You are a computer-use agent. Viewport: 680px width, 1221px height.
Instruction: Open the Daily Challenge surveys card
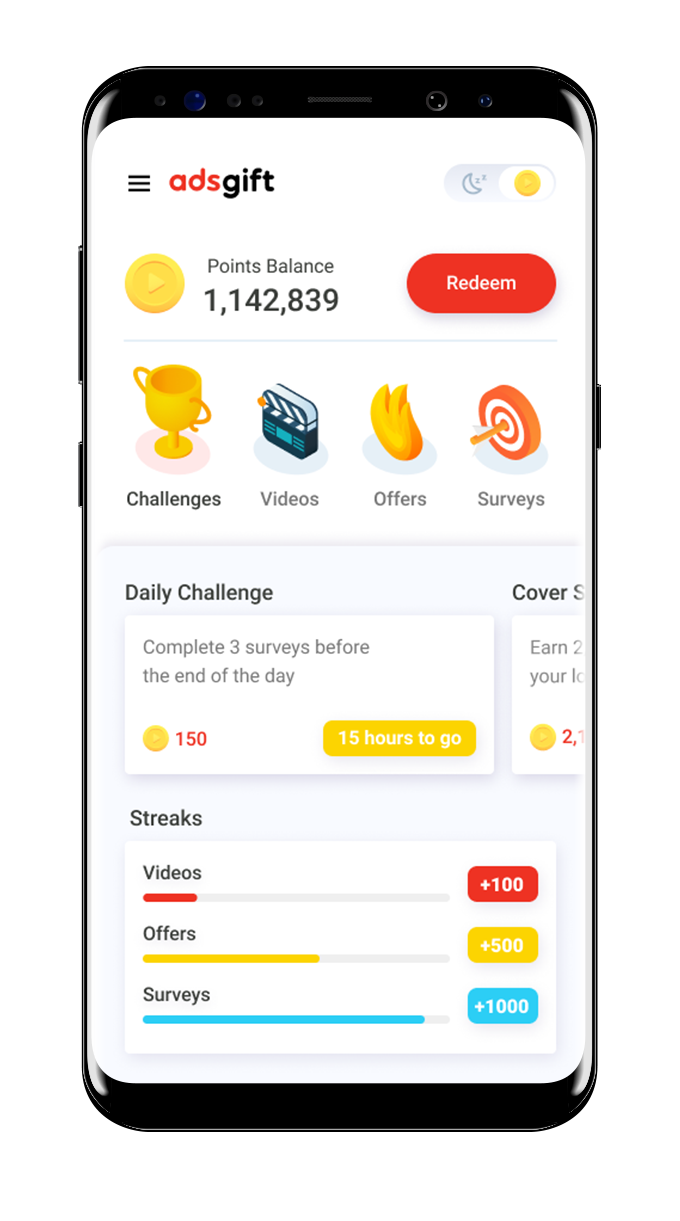[309, 693]
